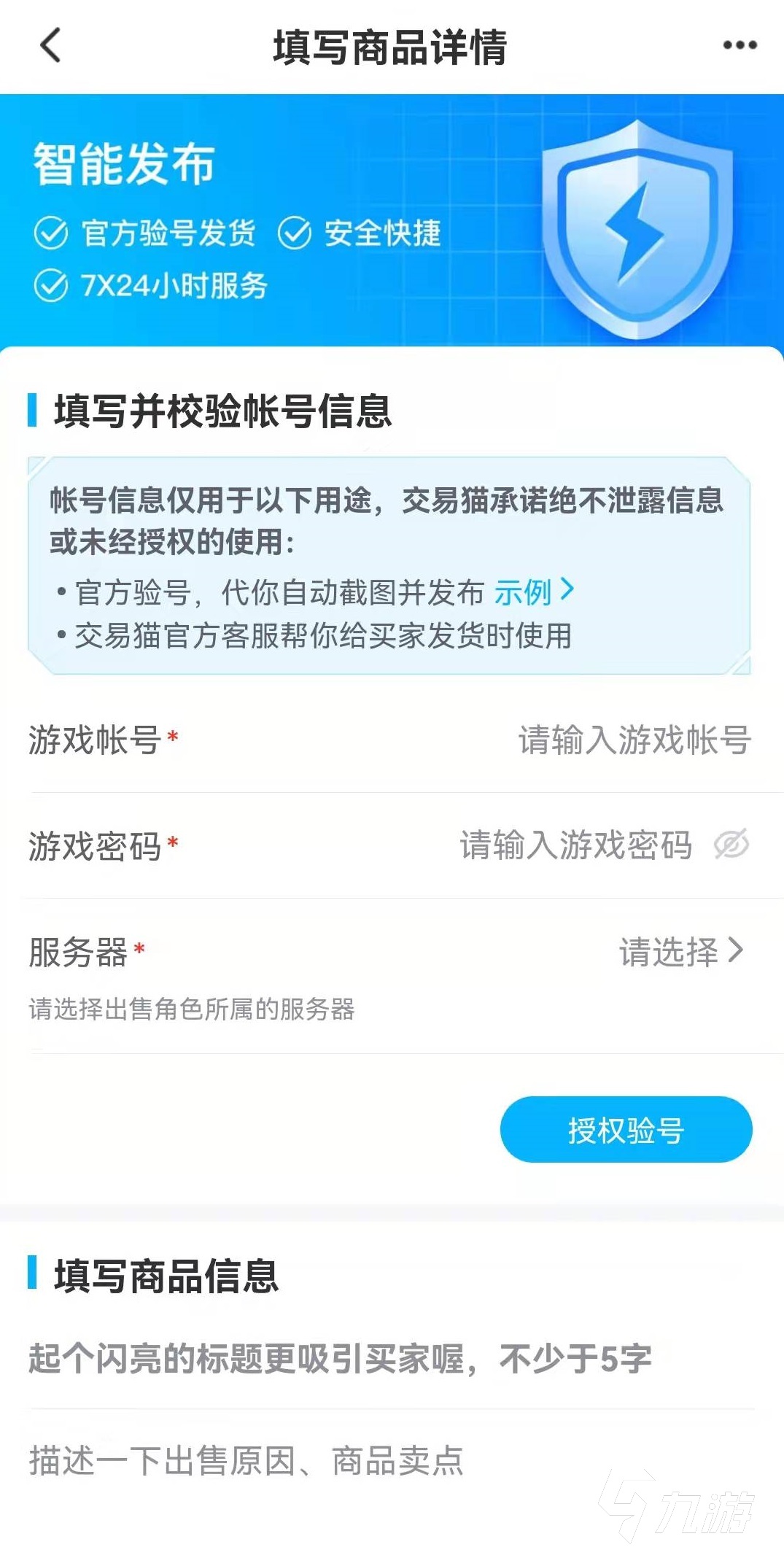Viewport: 784px width, 1566px height.
Task: Open the three-dot overflow menu
Action: pos(740,45)
